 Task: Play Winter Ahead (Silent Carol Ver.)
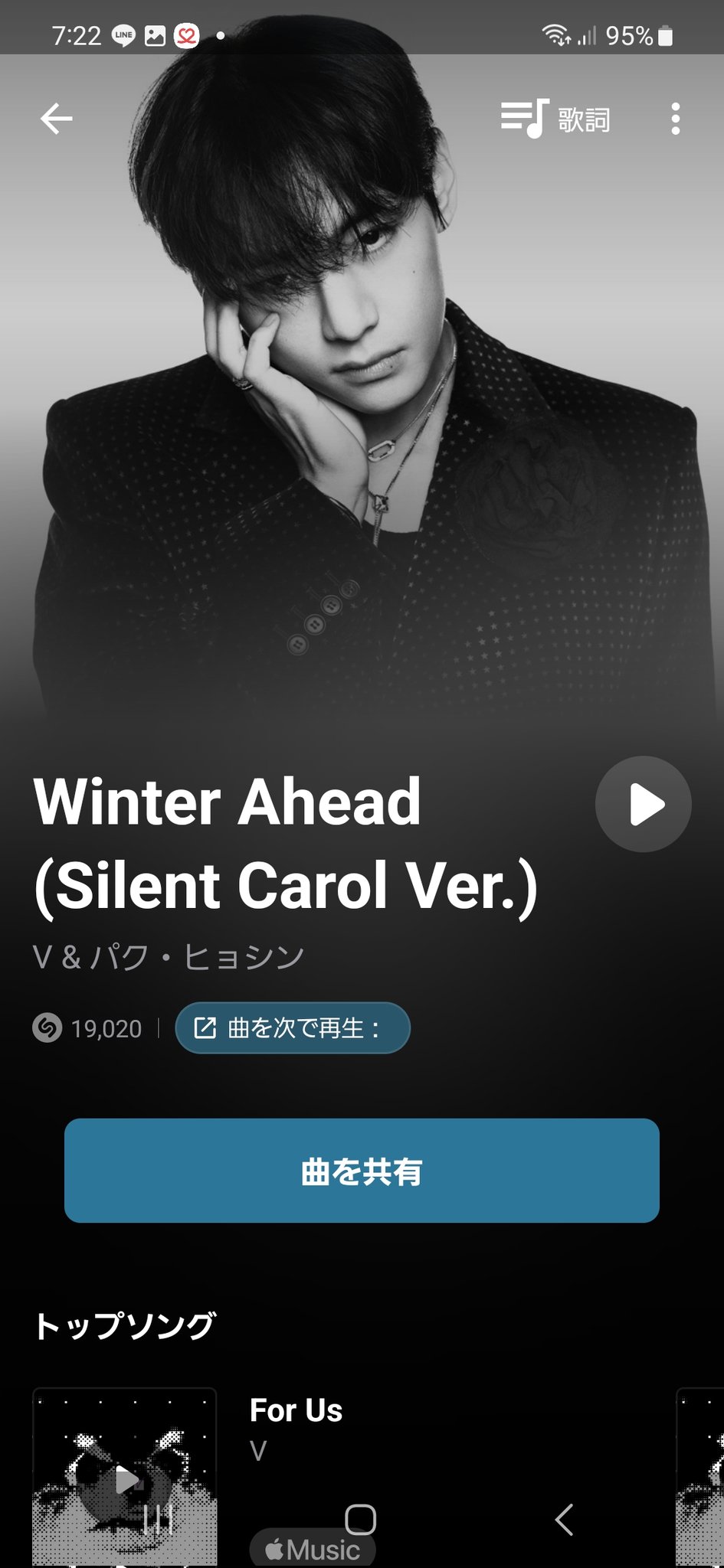point(644,804)
